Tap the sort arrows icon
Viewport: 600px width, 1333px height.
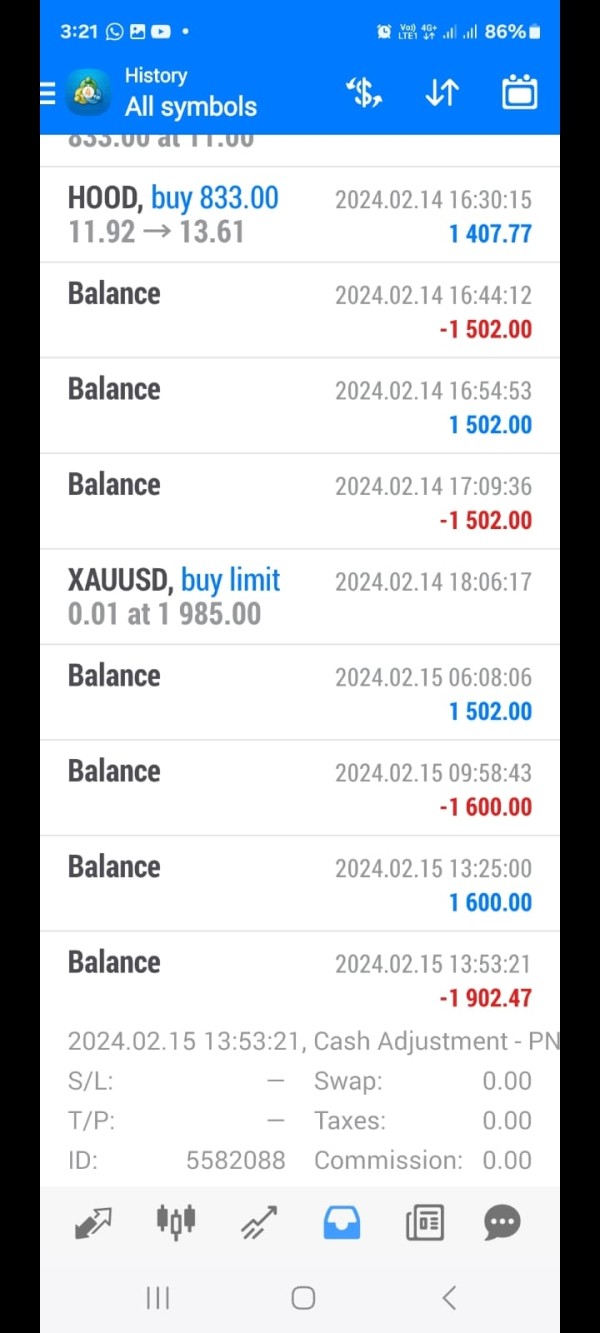tap(442, 93)
